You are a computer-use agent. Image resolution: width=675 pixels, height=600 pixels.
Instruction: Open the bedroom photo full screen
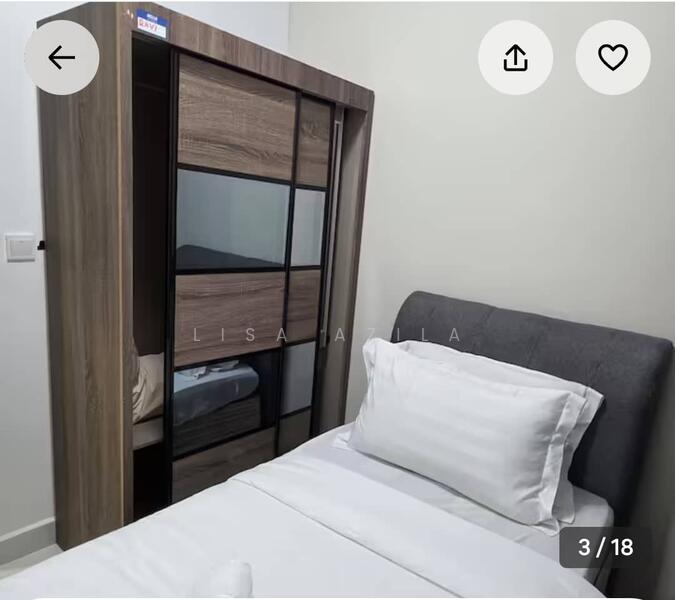[337, 330]
